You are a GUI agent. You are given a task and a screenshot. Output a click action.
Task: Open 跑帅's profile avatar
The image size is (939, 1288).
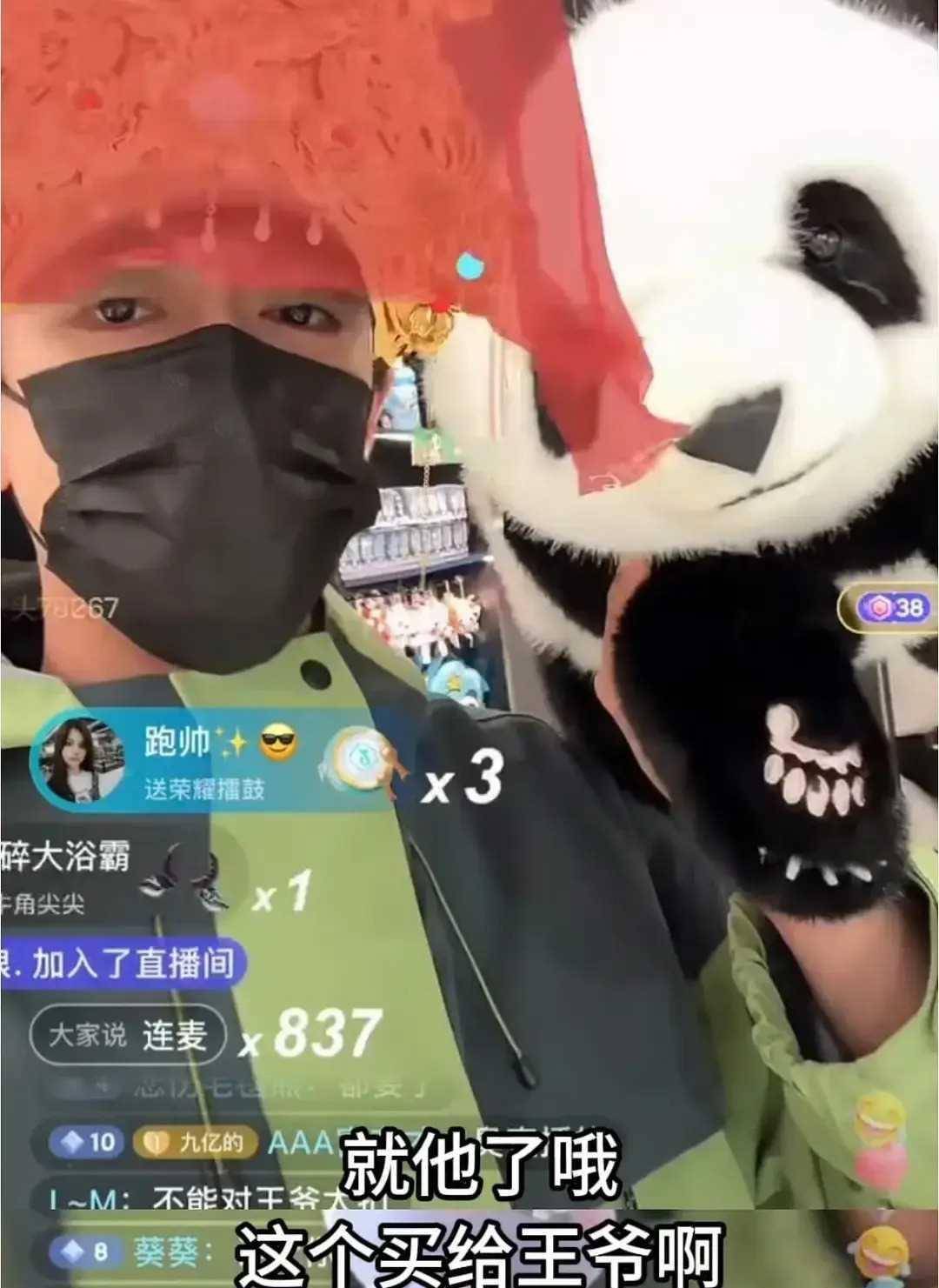pos(78,760)
